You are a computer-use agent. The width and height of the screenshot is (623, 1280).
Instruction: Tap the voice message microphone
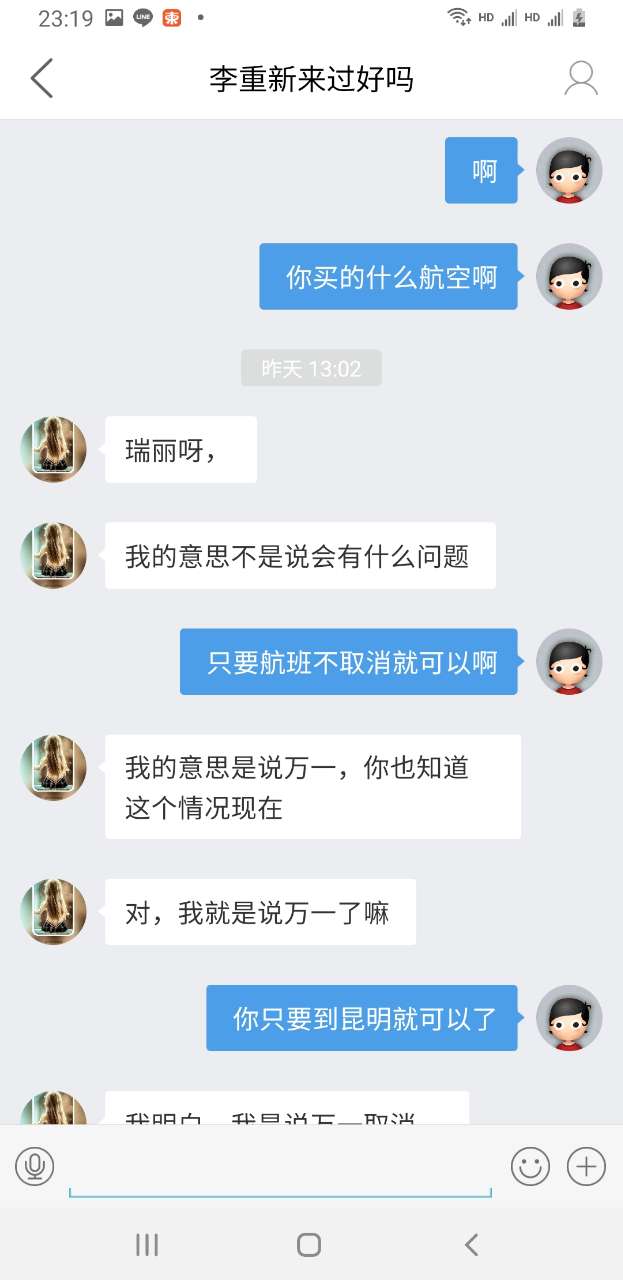35,1166
